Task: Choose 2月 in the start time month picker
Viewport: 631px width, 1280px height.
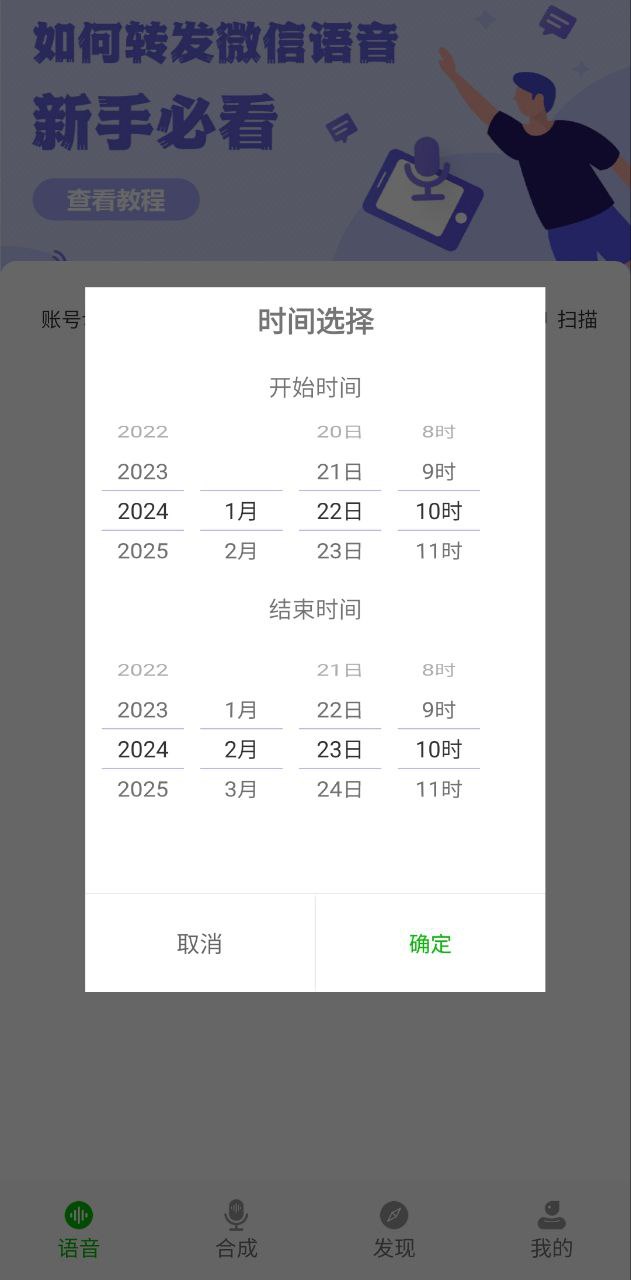Action: coord(241,551)
